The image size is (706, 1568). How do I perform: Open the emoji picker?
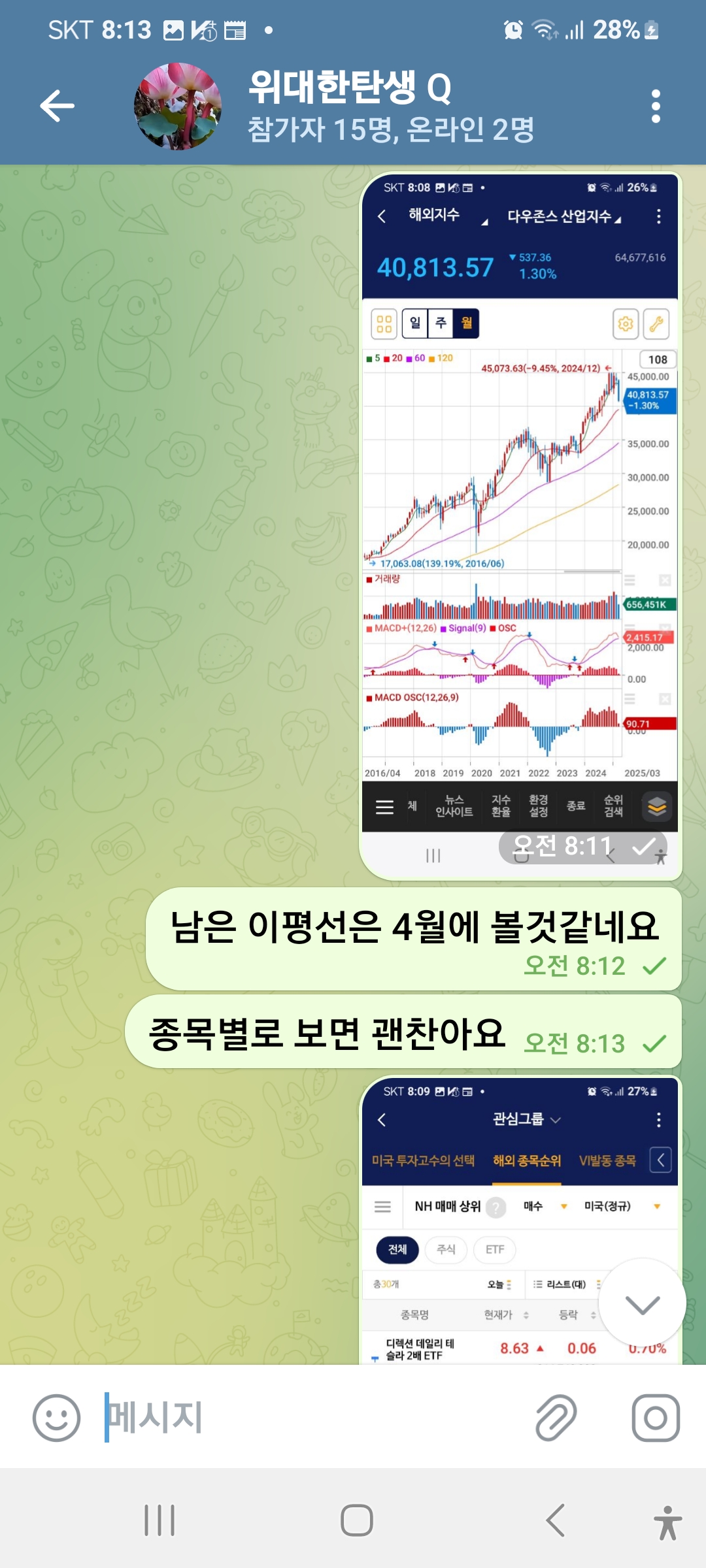tap(56, 1418)
